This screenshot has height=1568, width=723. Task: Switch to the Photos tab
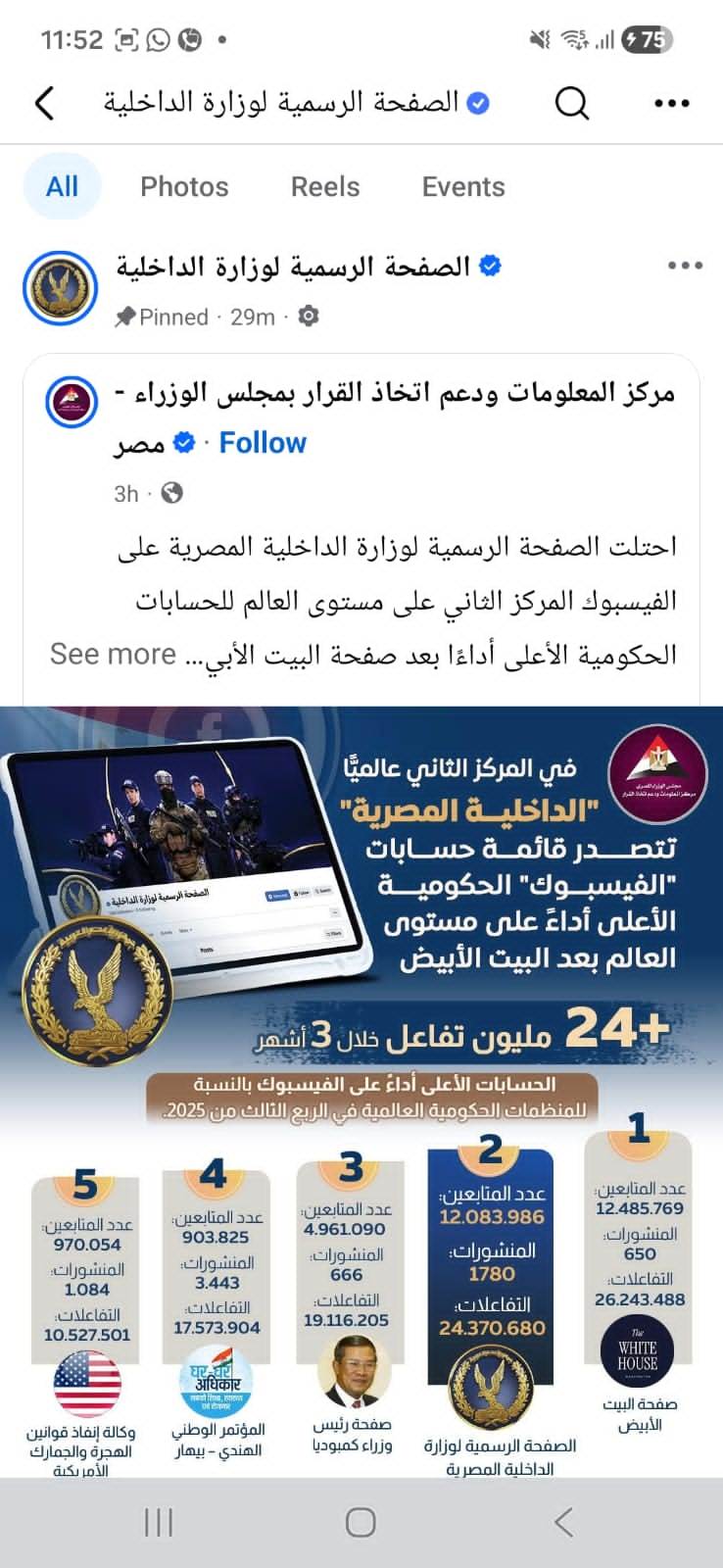click(184, 186)
